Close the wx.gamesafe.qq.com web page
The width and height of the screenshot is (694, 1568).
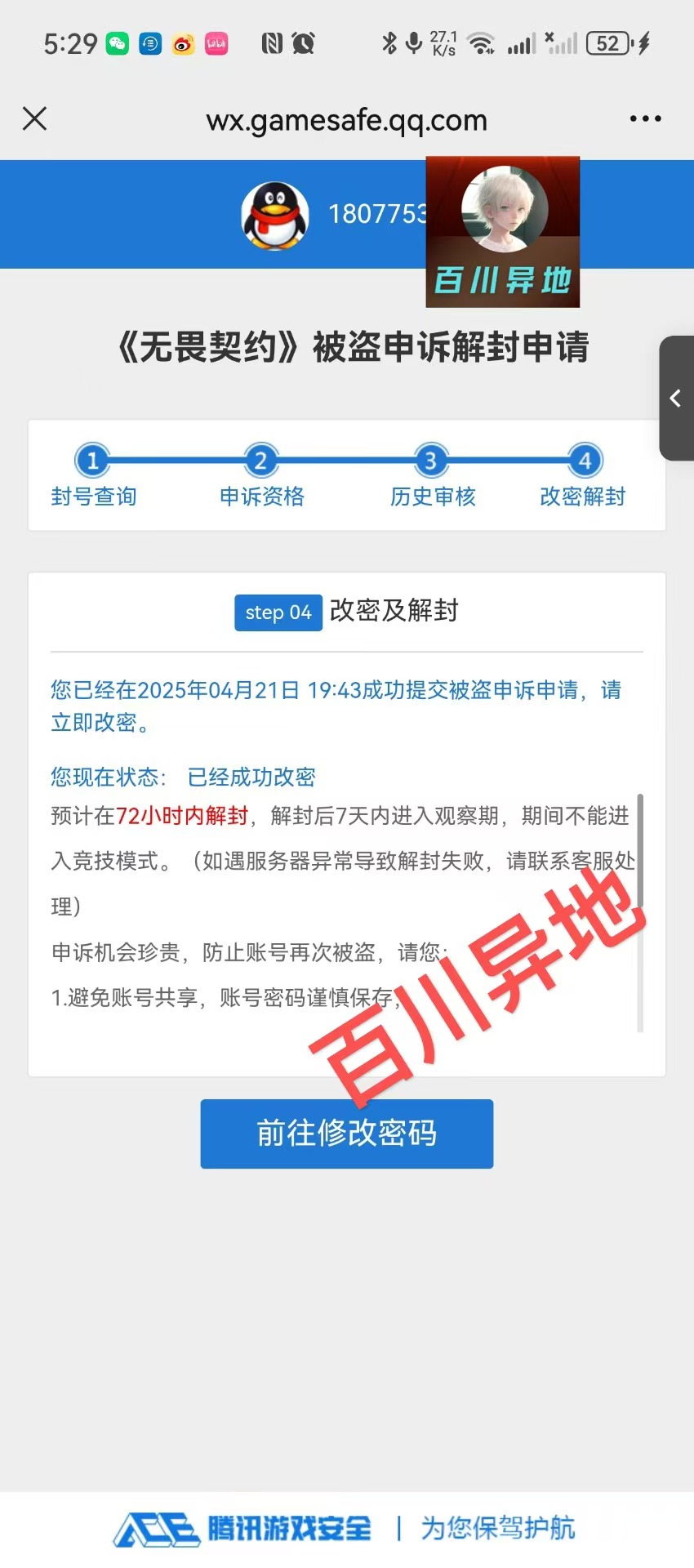[x=34, y=119]
